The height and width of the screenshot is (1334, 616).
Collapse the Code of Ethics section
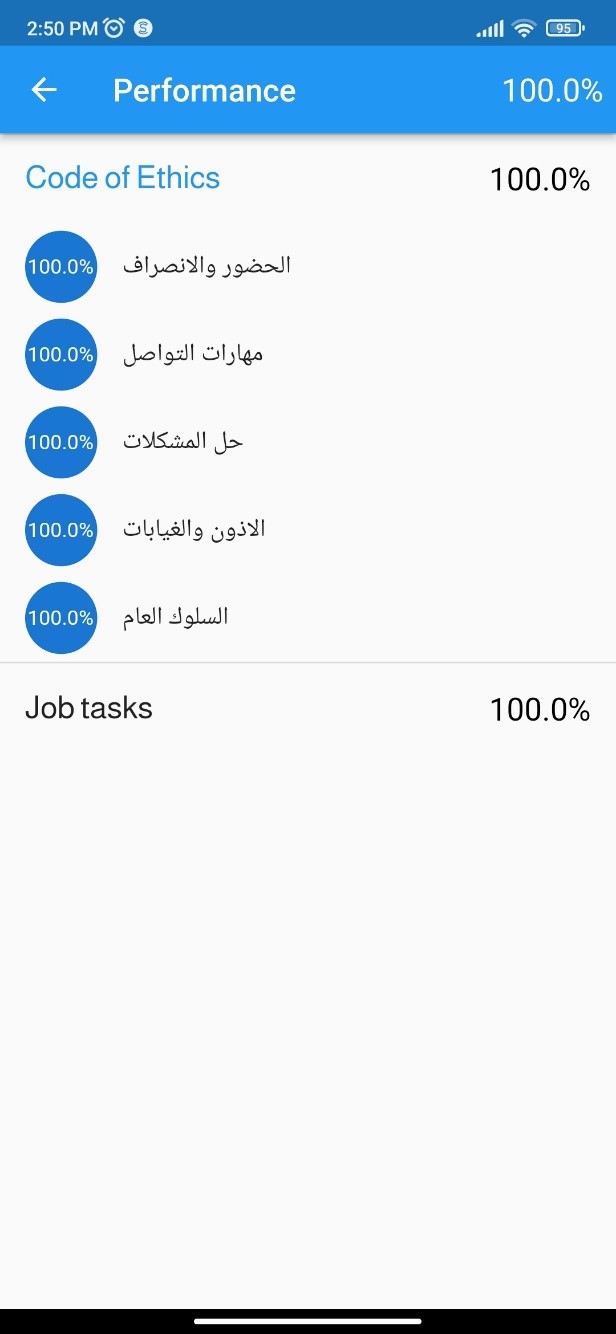click(x=308, y=179)
